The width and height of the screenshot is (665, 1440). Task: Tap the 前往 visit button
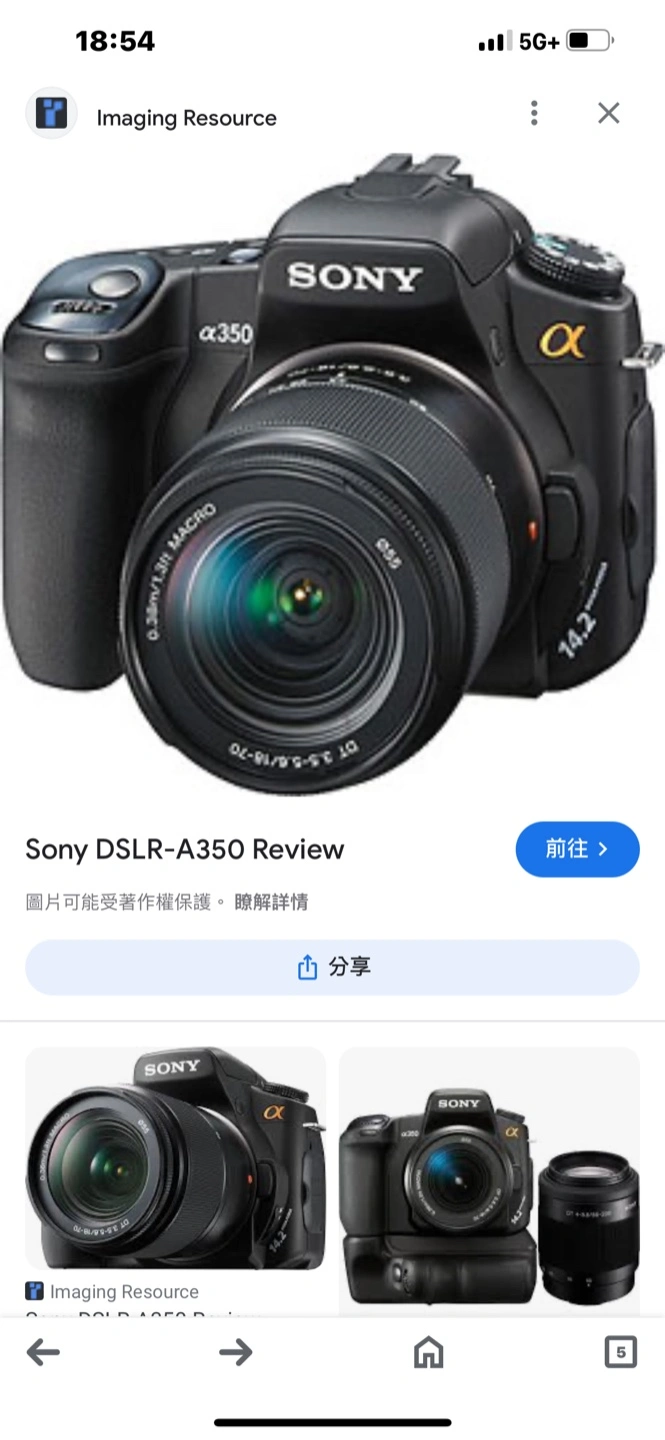[x=577, y=849]
